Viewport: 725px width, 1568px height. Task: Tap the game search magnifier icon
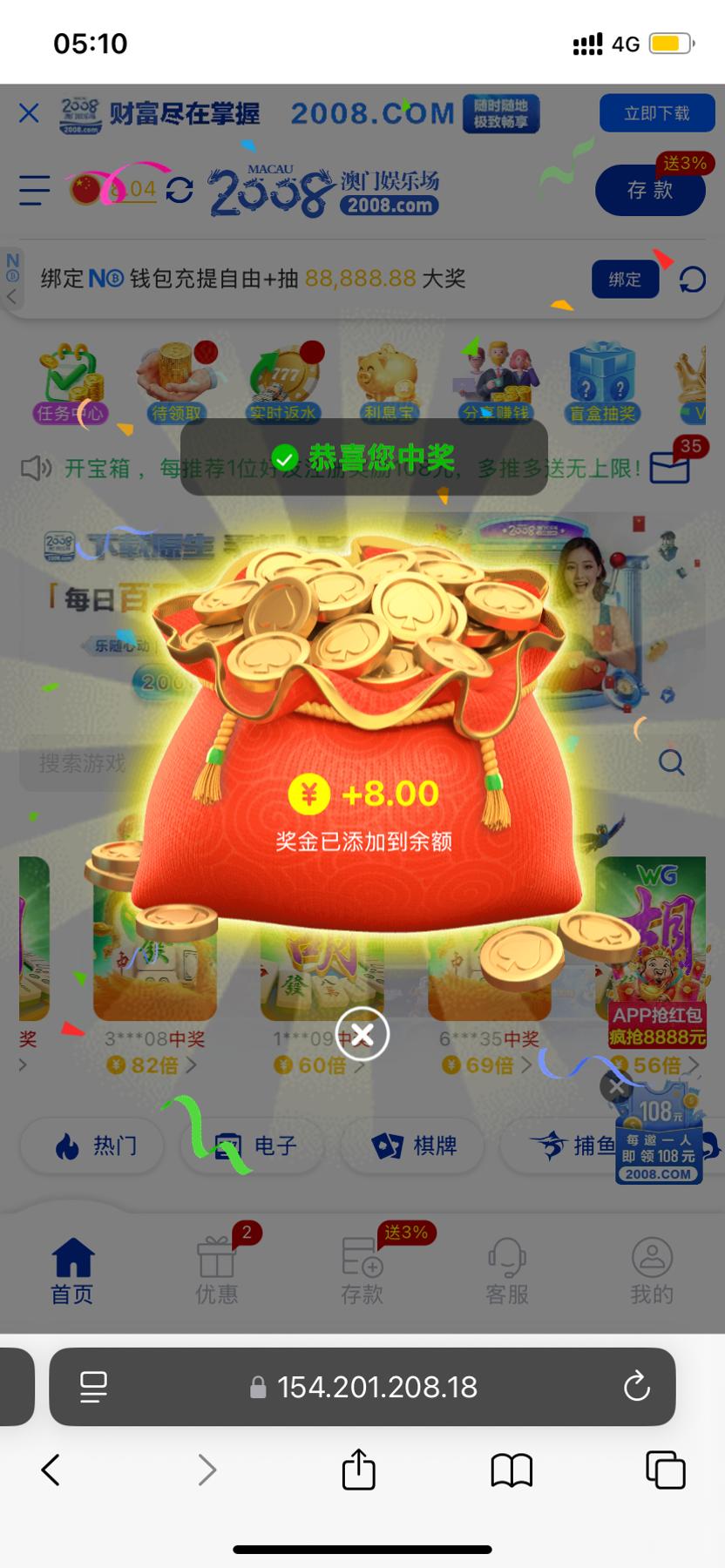click(671, 762)
